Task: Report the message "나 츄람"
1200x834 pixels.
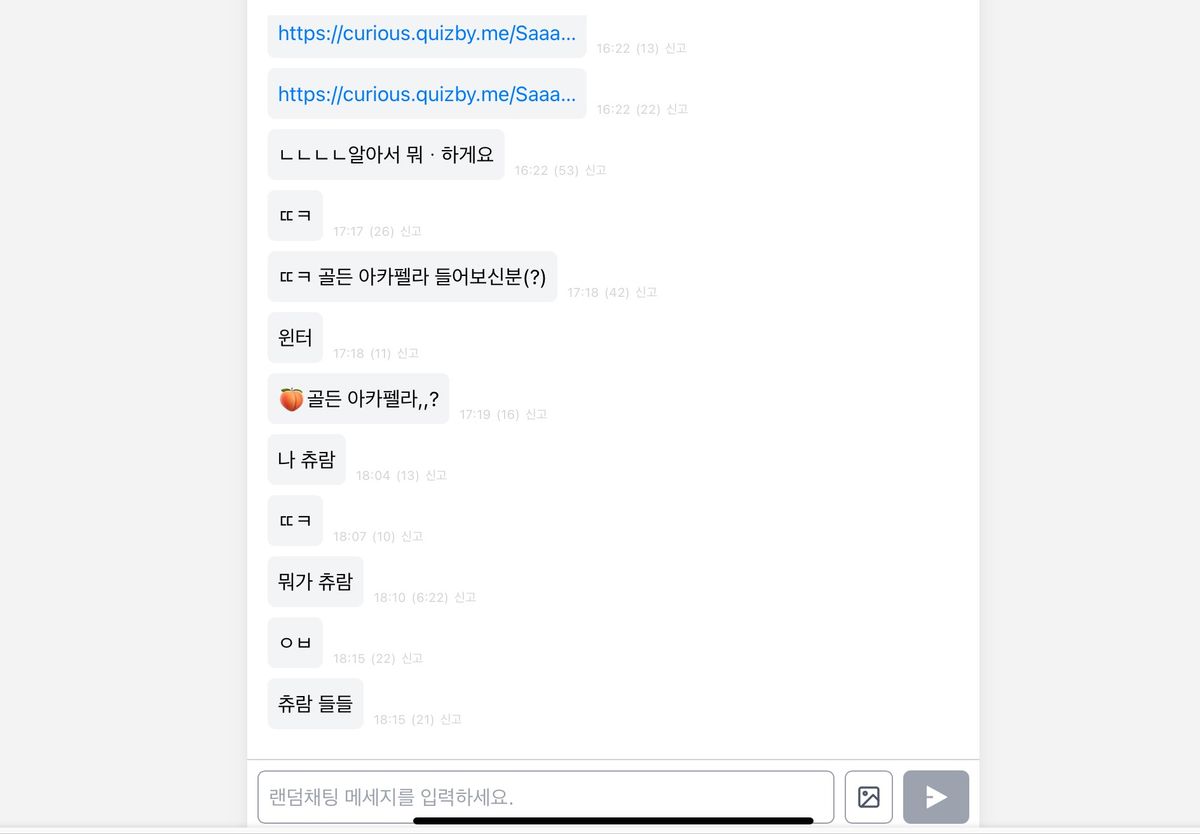Action: point(435,475)
